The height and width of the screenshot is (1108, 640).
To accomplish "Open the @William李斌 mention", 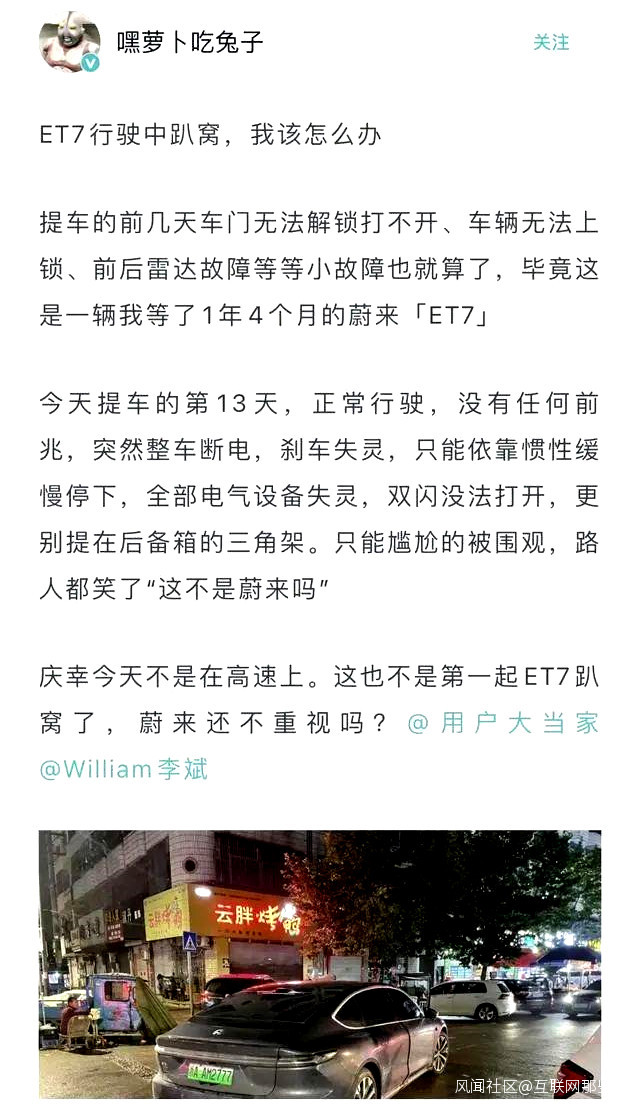I will tap(123, 769).
